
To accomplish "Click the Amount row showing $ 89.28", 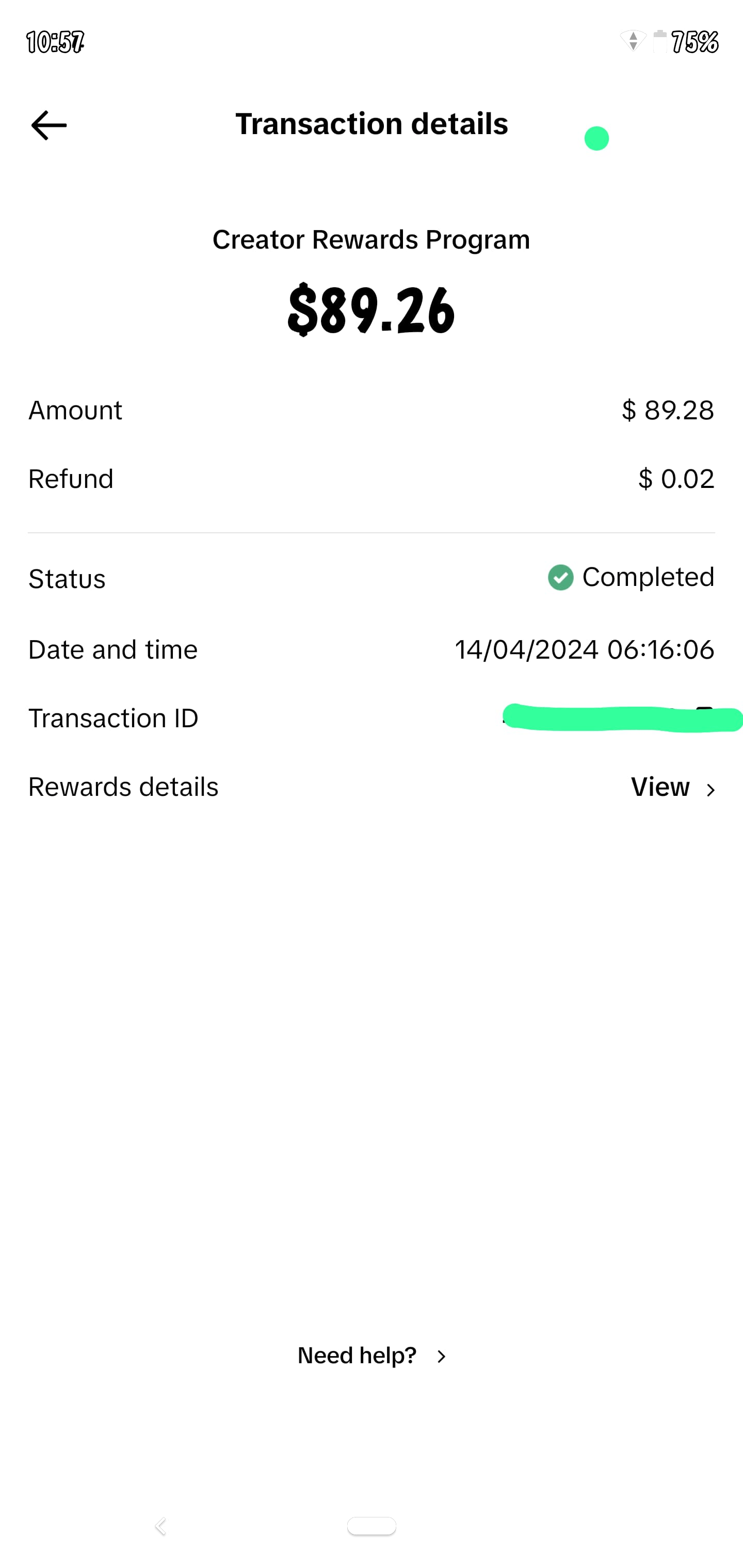I will click(x=667, y=410).
